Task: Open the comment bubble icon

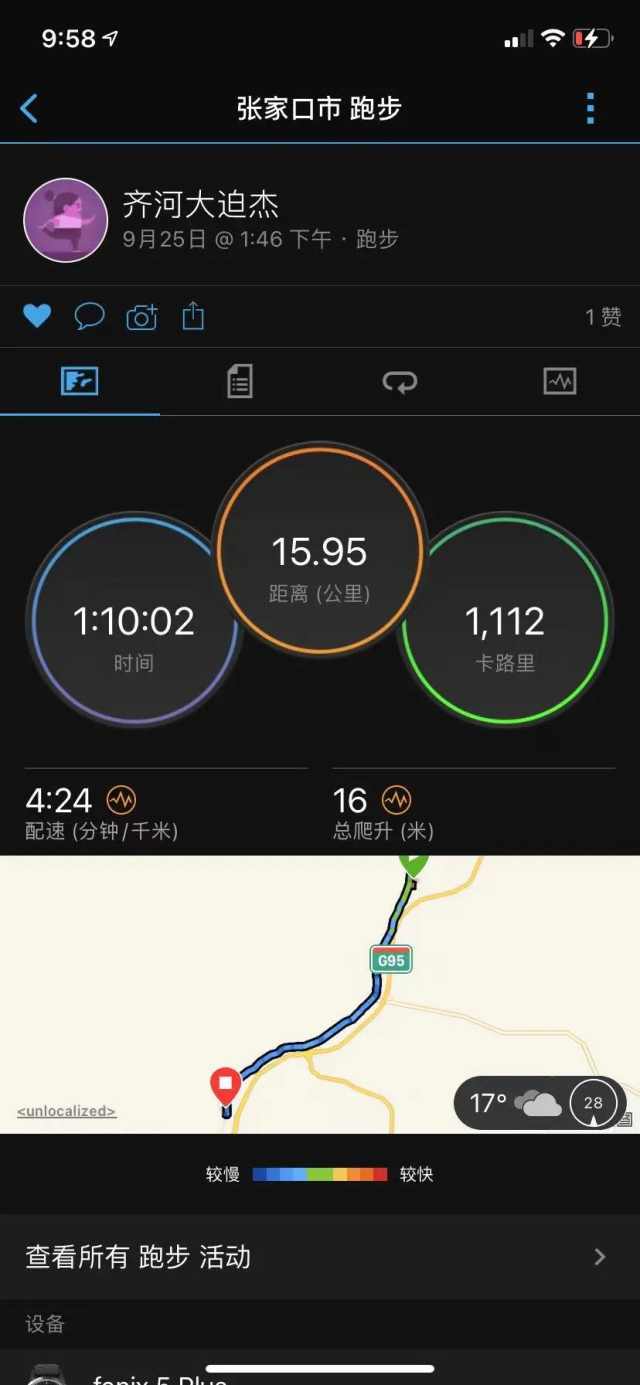Action: [90, 317]
